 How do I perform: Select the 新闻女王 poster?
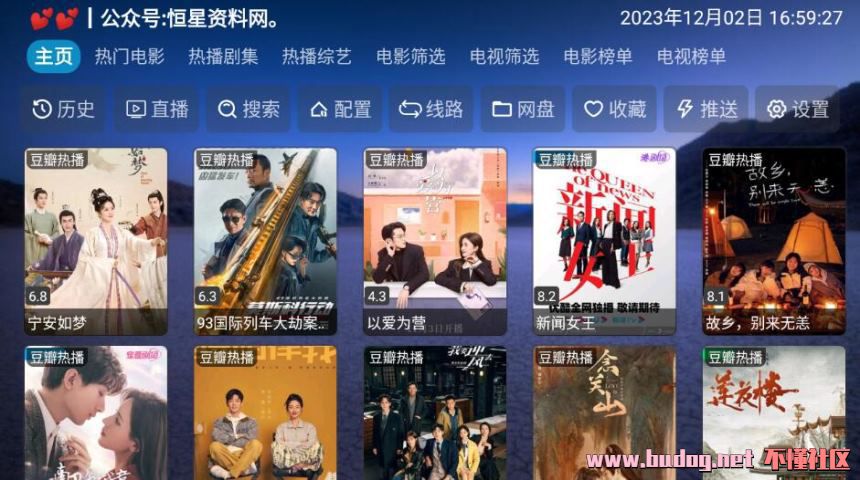pos(604,240)
